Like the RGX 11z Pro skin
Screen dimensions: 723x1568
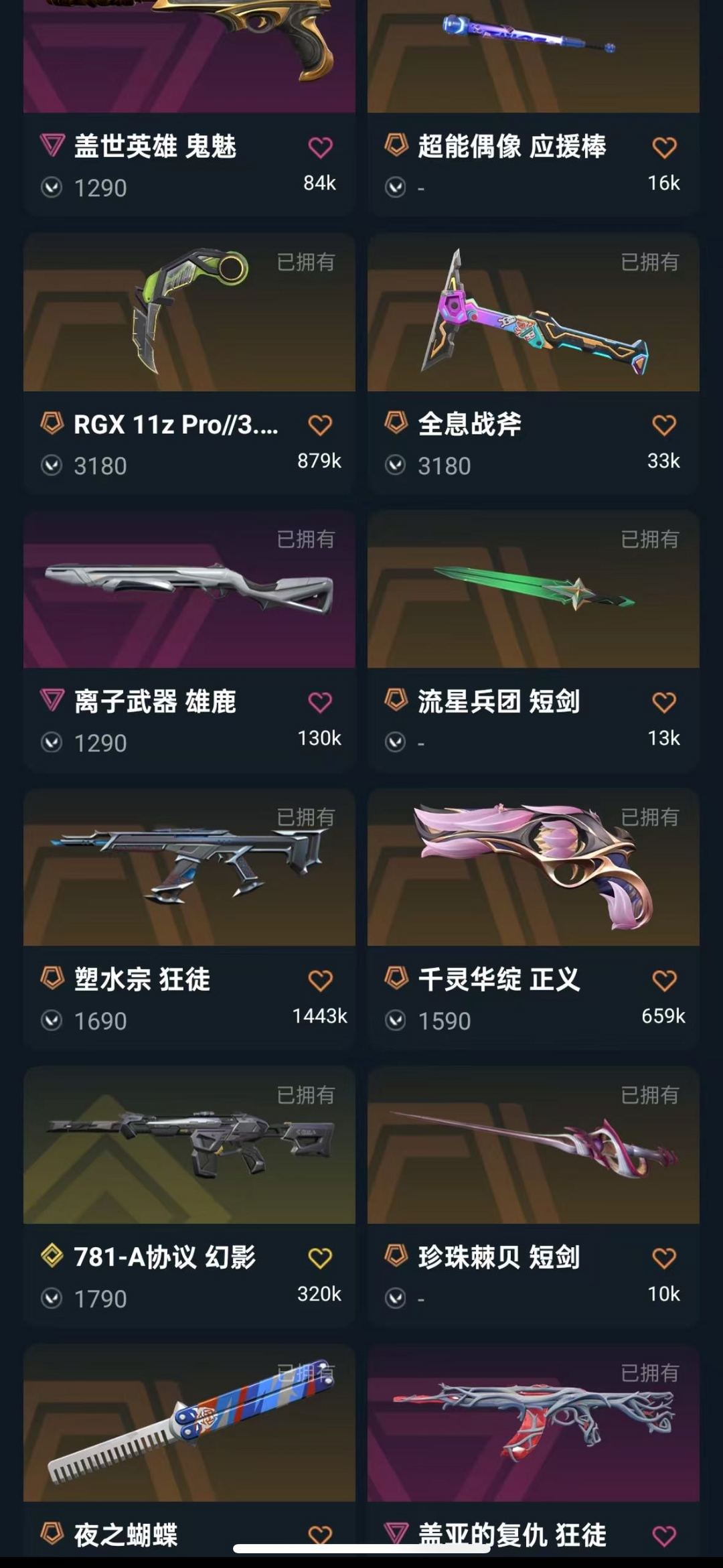click(320, 425)
